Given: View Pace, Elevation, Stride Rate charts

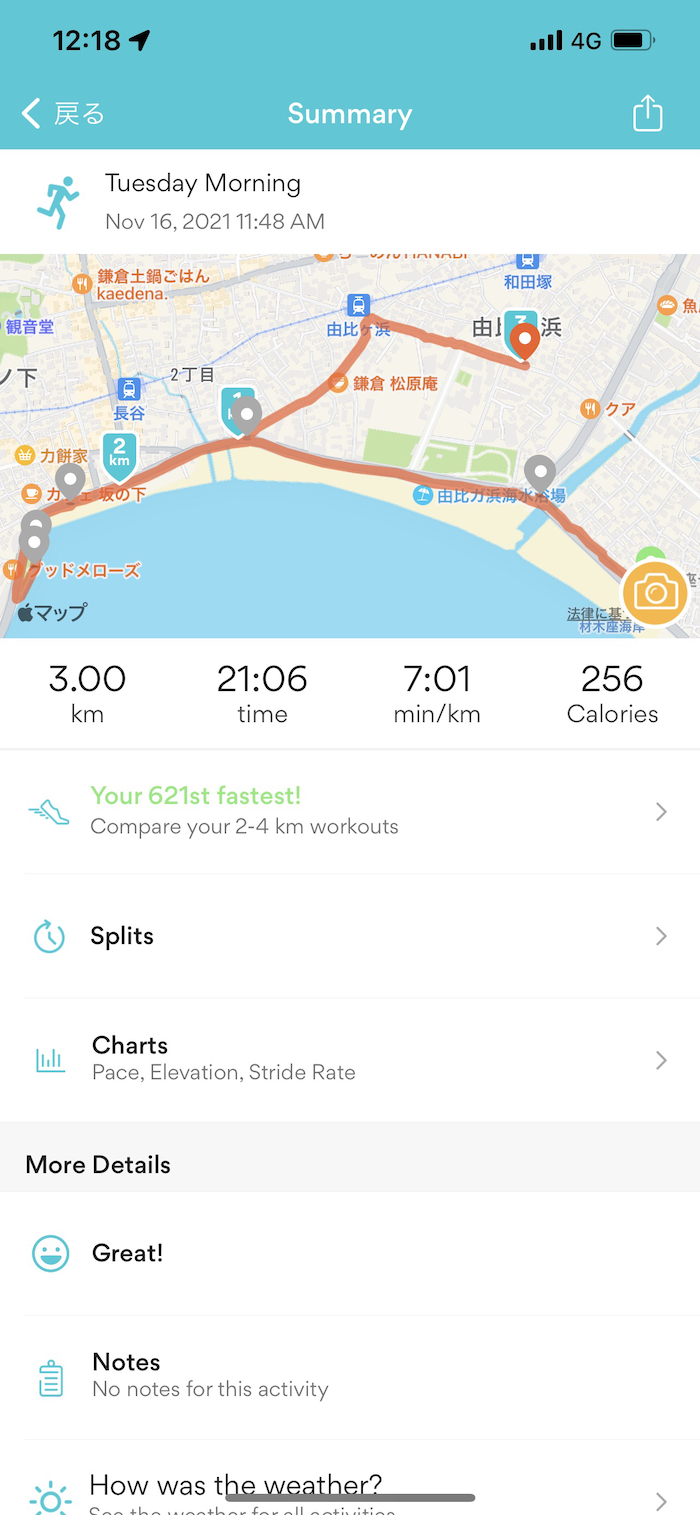Looking at the screenshot, I should 348,1059.
